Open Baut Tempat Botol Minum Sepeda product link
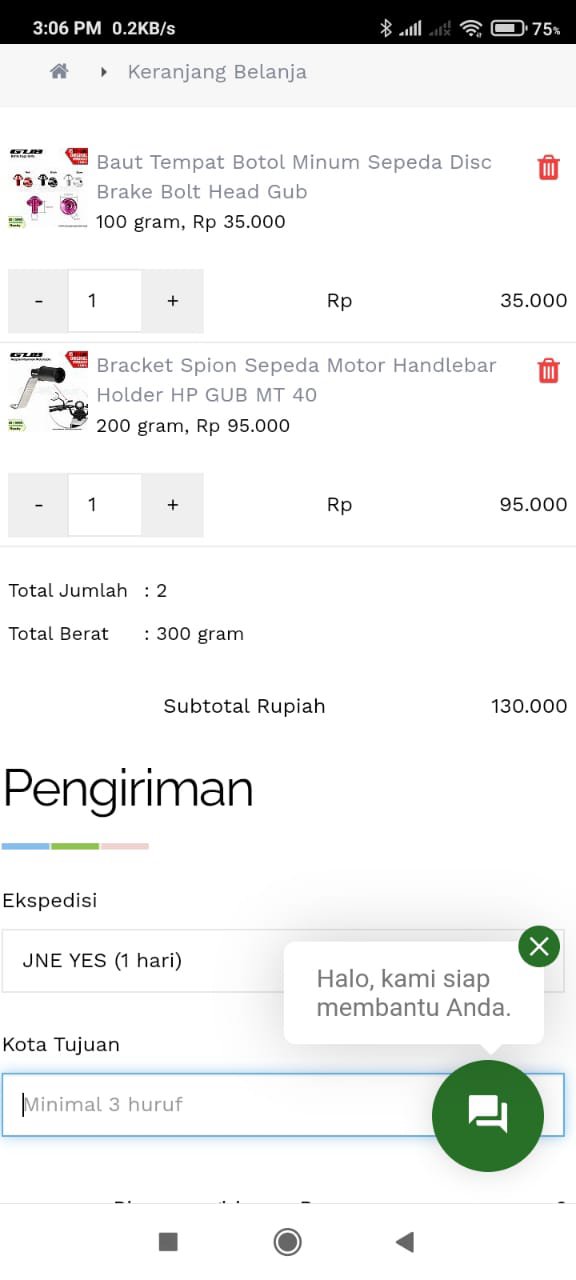The image size is (576, 1280). click(x=294, y=177)
